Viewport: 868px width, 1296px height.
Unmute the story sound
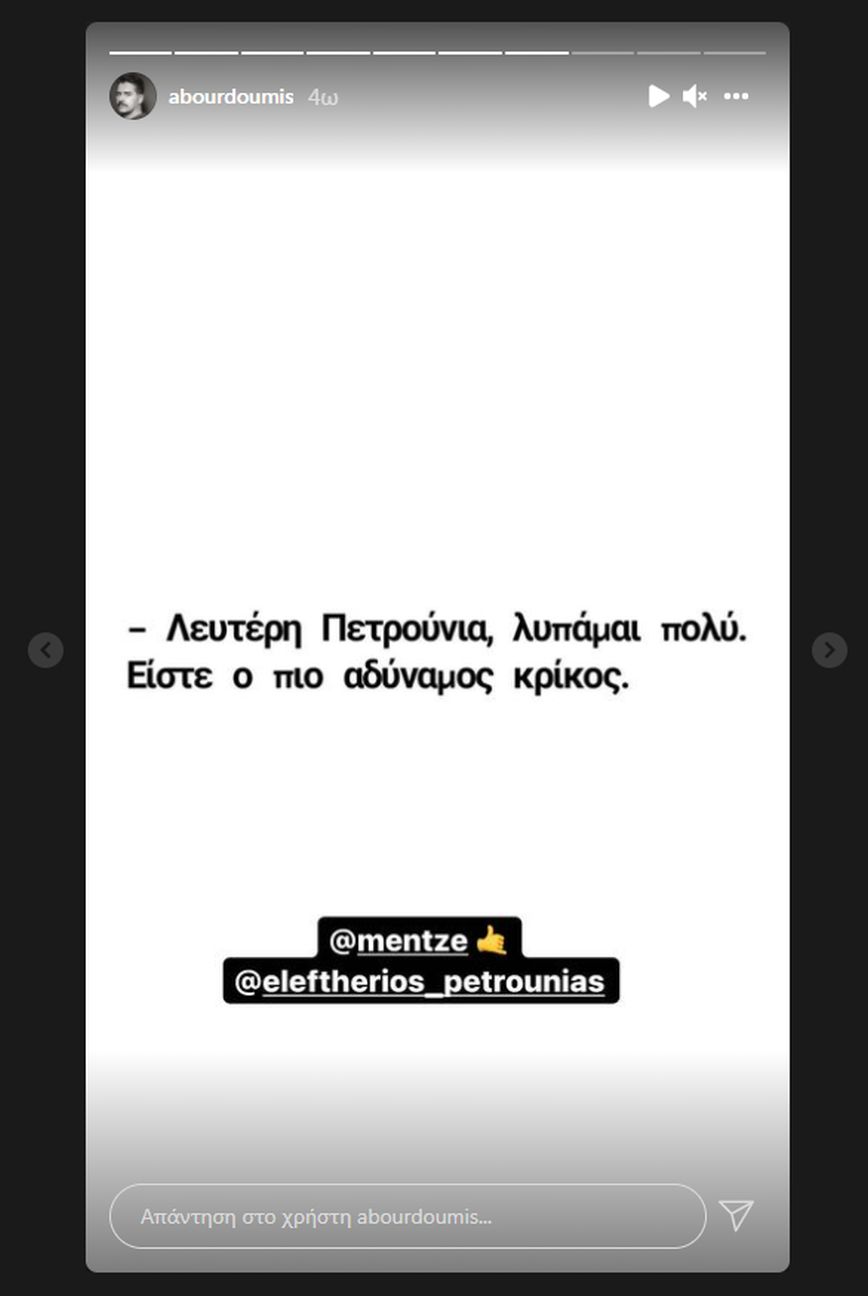(x=694, y=96)
